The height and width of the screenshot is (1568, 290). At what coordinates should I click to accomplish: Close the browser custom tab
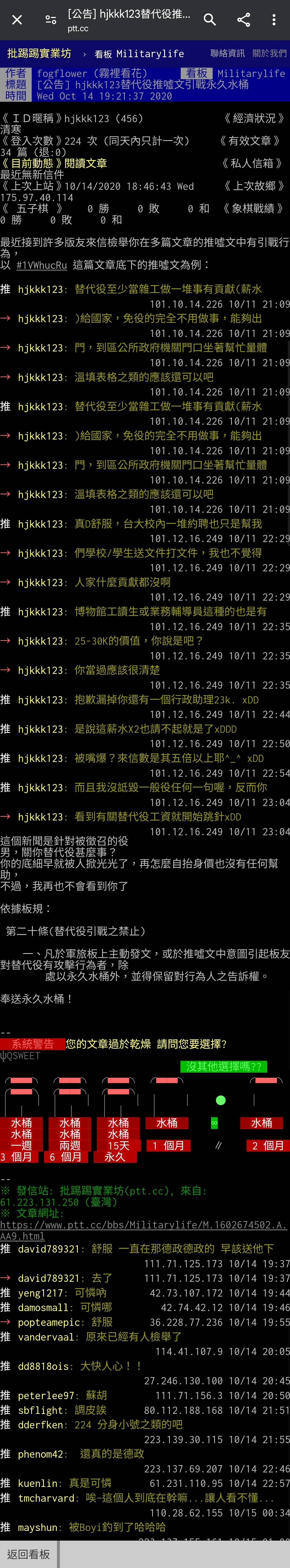[17, 20]
